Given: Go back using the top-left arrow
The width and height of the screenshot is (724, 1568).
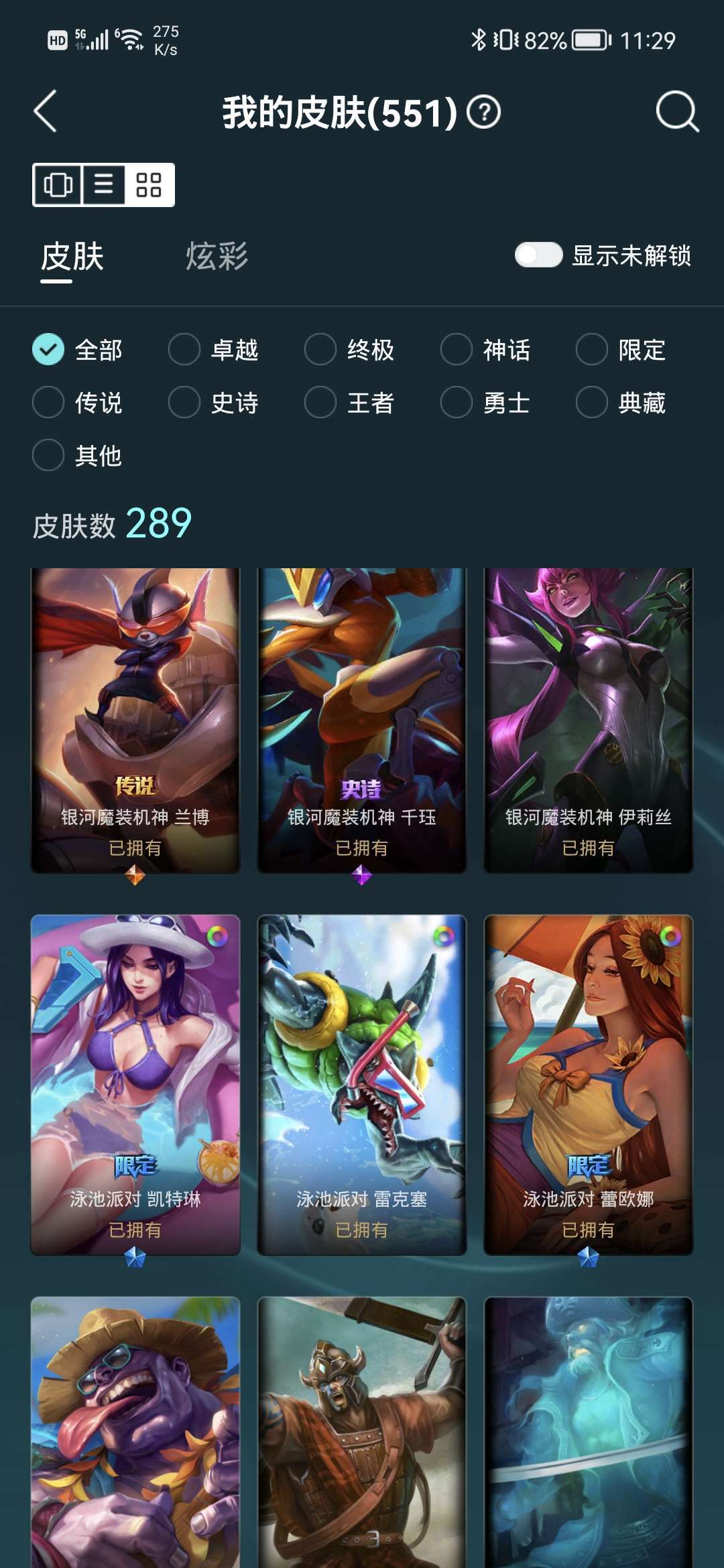Looking at the screenshot, I should (x=46, y=111).
